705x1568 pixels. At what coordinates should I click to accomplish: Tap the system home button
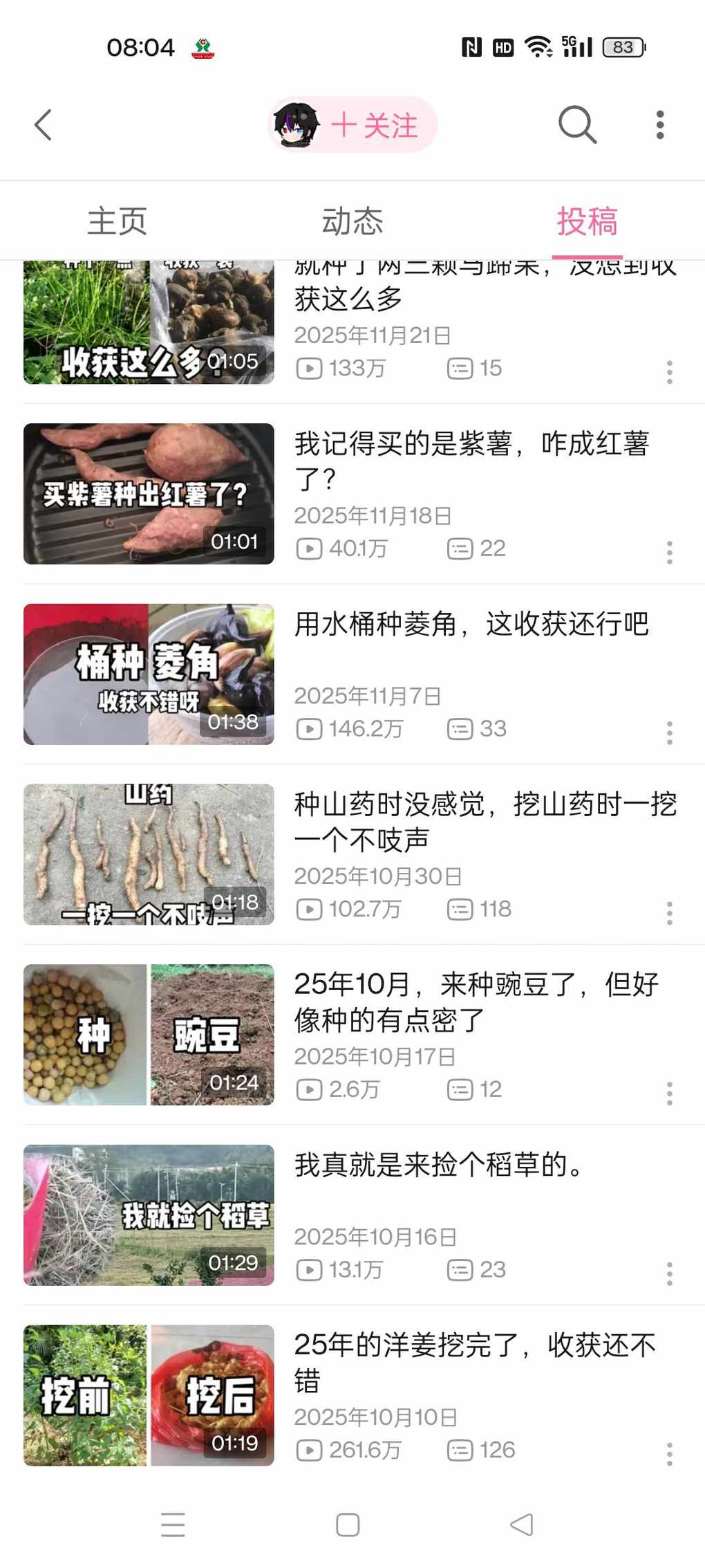348,1524
